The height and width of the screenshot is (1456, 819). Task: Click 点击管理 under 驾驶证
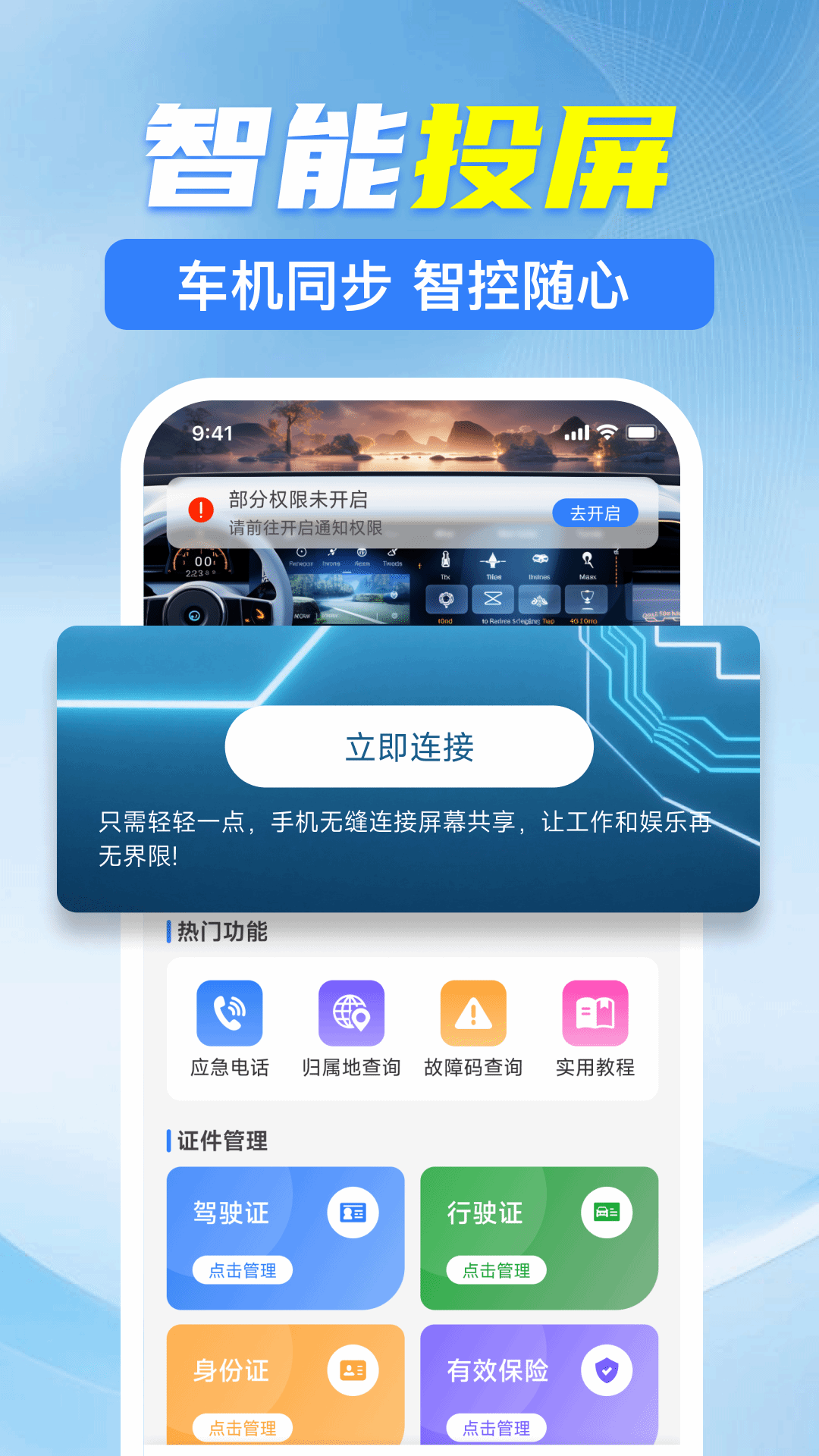click(x=241, y=1270)
